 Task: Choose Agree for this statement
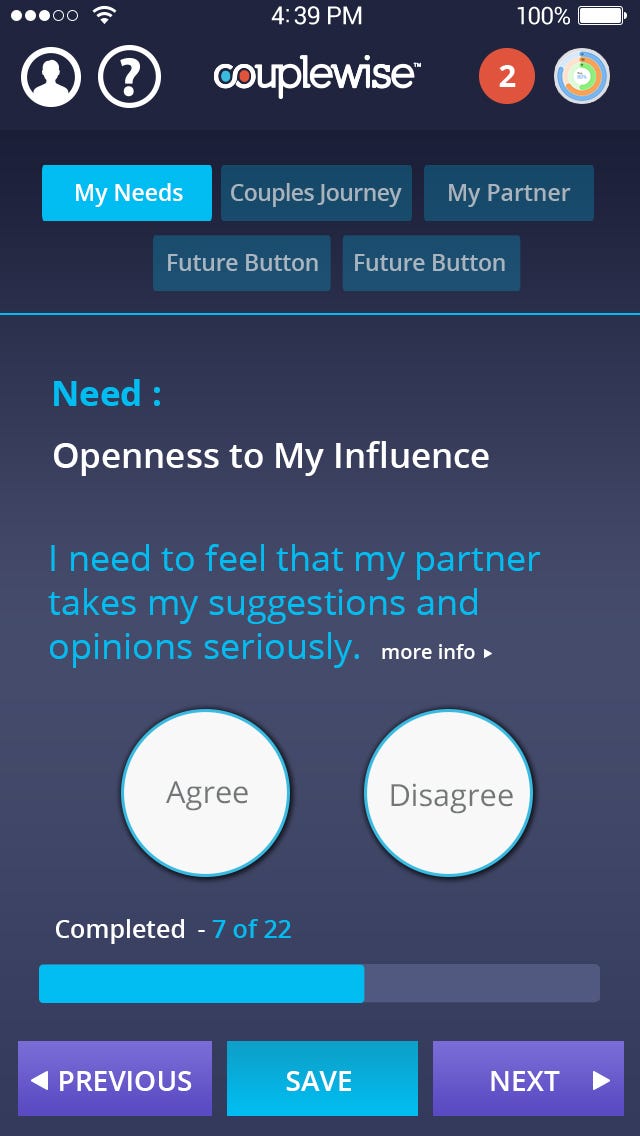point(206,793)
